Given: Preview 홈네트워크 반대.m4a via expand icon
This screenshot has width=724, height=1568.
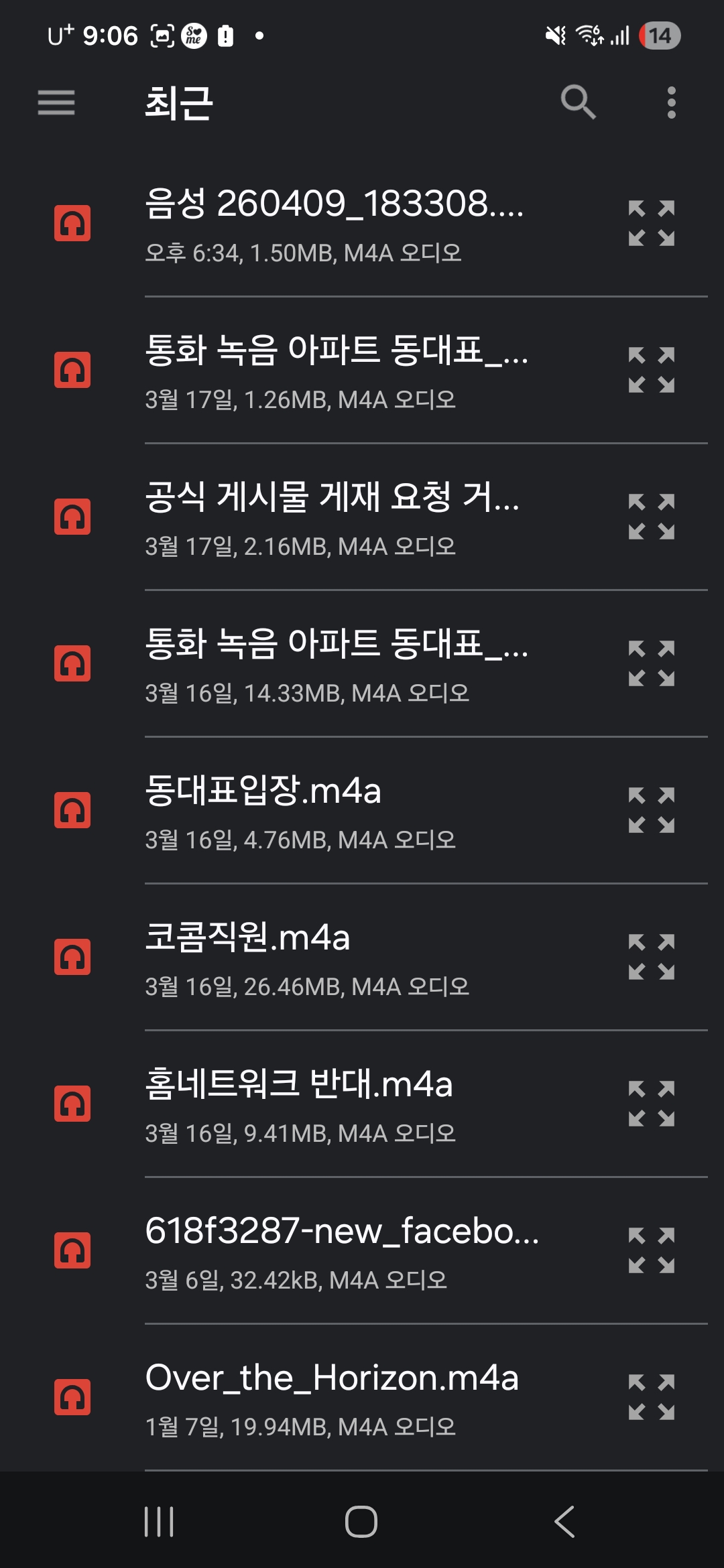Looking at the screenshot, I should (x=651, y=1104).
